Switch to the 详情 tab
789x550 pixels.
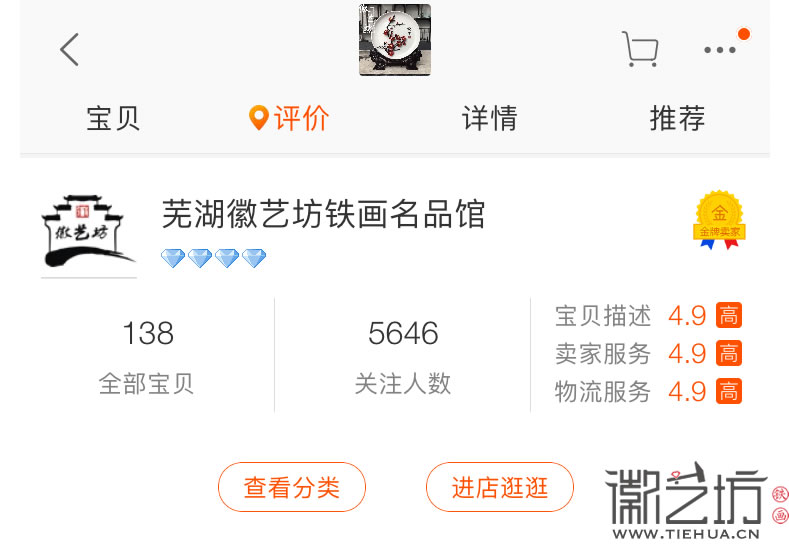489,119
